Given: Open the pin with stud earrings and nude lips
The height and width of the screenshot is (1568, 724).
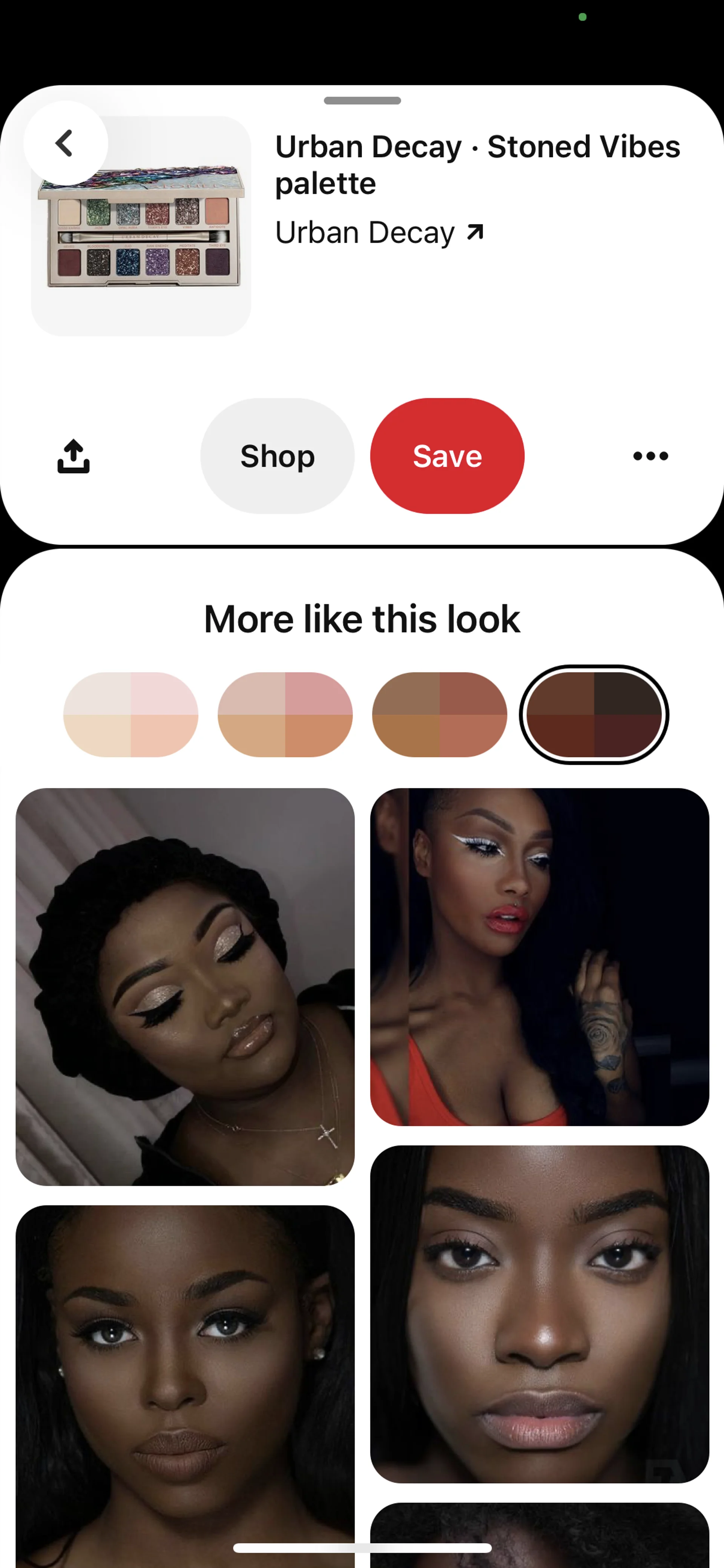Looking at the screenshot, I should click(x=185, y=1382).
